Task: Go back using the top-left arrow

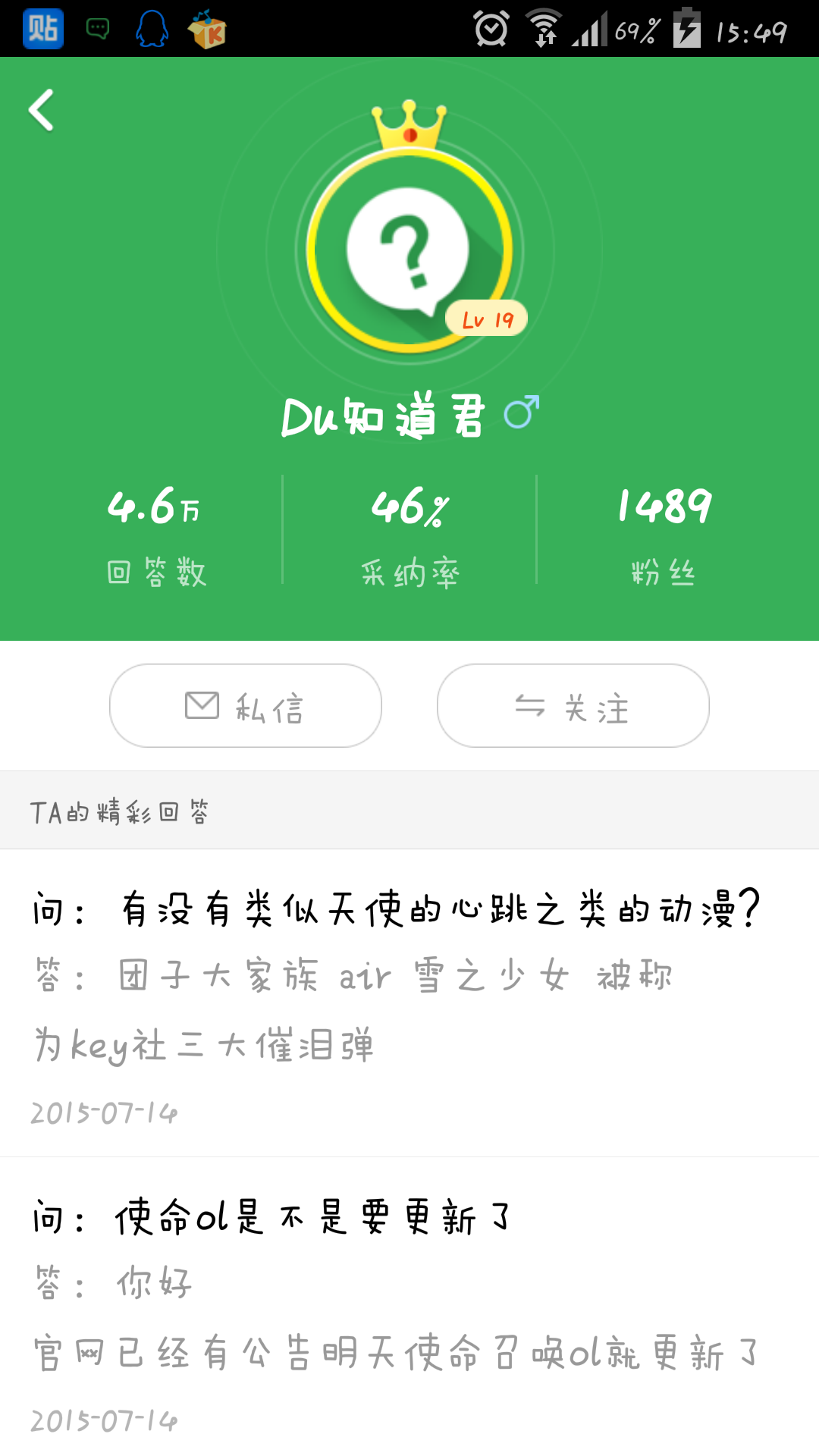Action: [x=42, y=111]
